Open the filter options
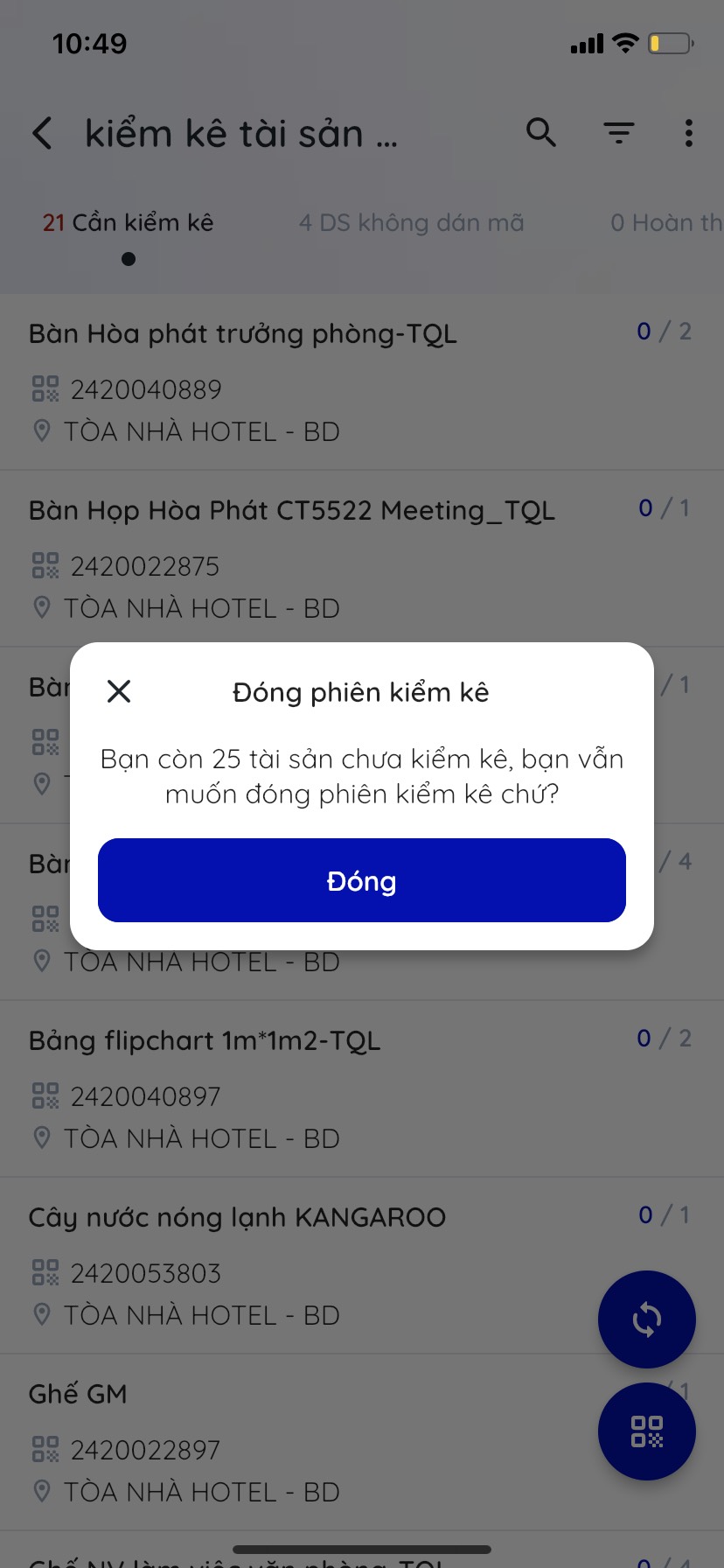This screenshot has height=1568, width=724. click(619, 133)
